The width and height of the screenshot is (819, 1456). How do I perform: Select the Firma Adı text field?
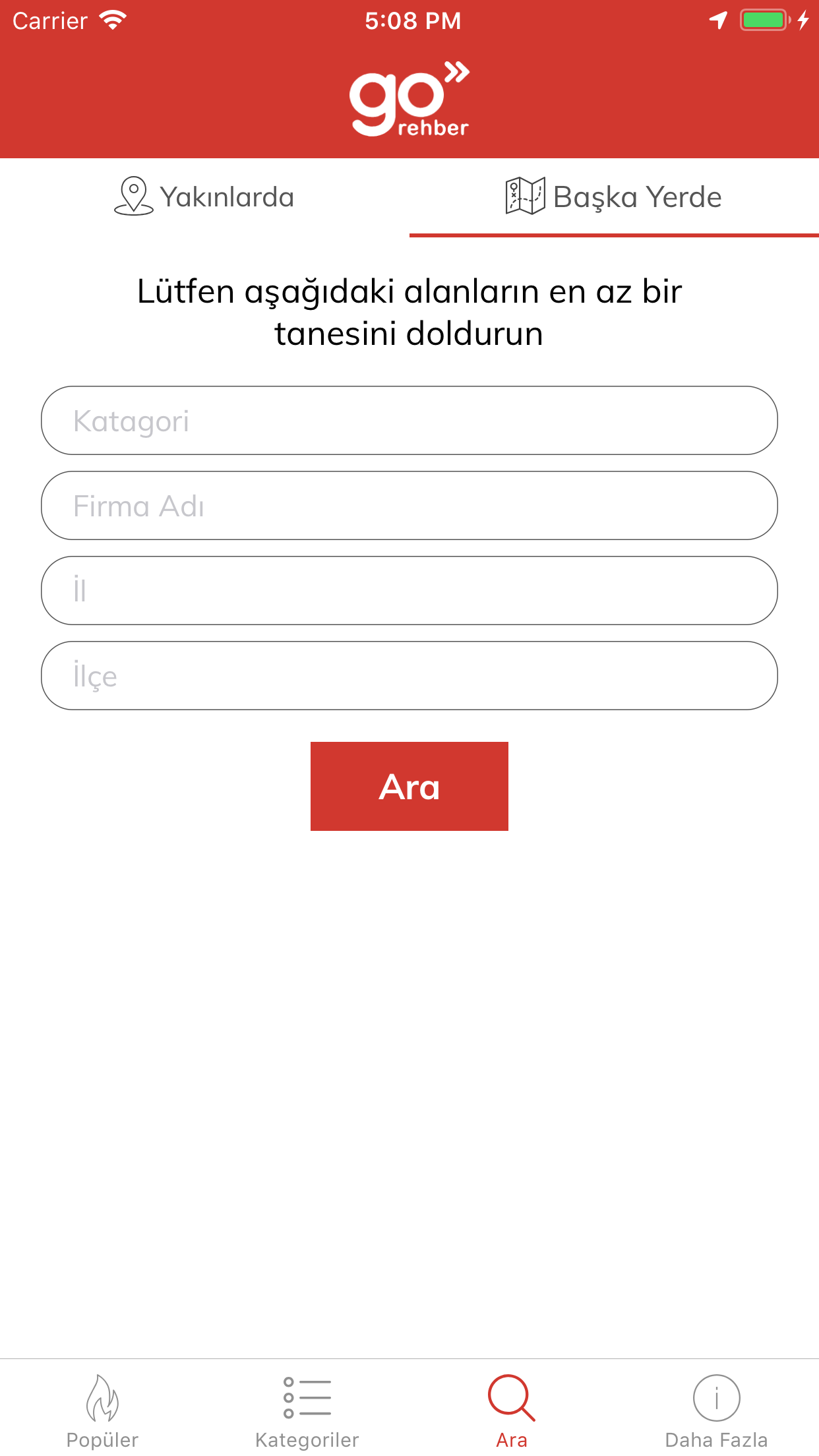409,505
